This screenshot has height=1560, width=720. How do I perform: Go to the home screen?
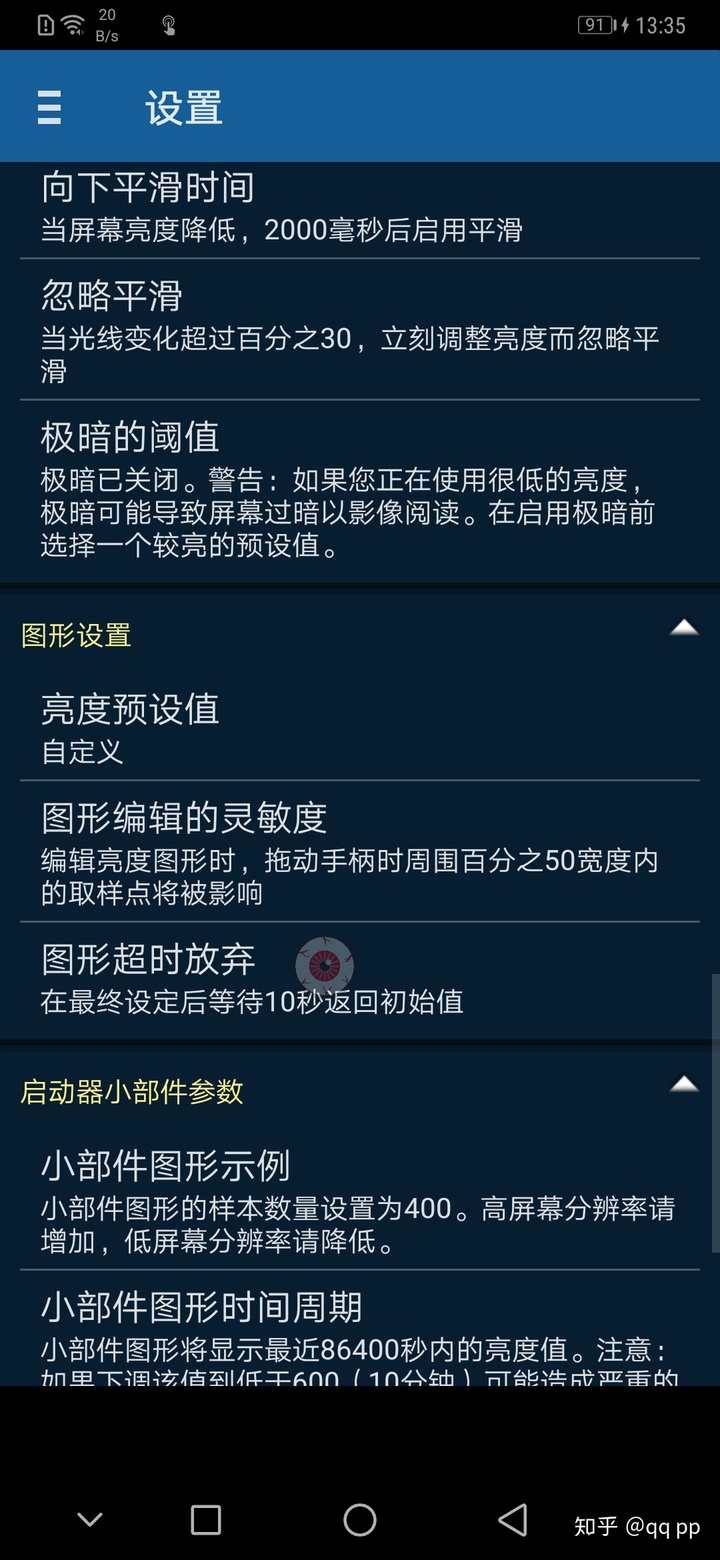coord(360,1520)
